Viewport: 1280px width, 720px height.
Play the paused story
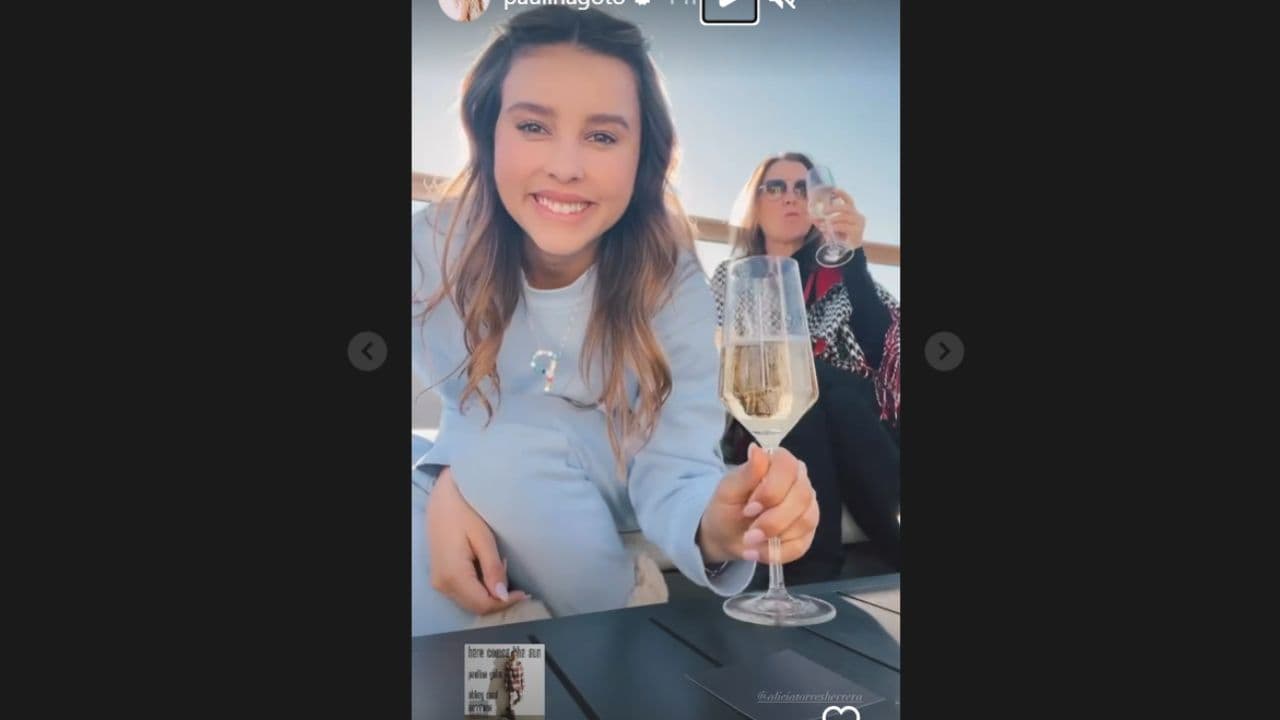pyautogui.click(x=729, y=5)
